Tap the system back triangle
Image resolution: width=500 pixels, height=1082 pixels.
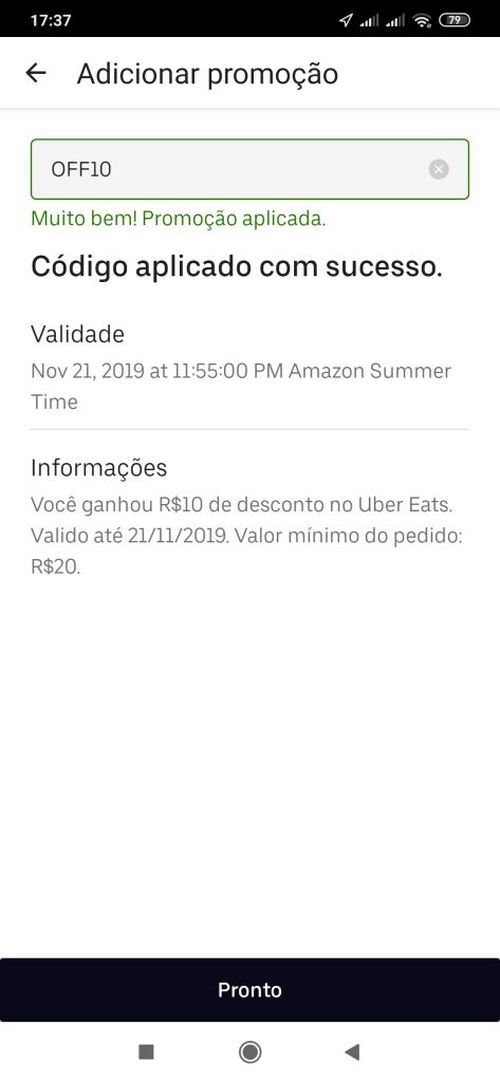point(352,1052)
